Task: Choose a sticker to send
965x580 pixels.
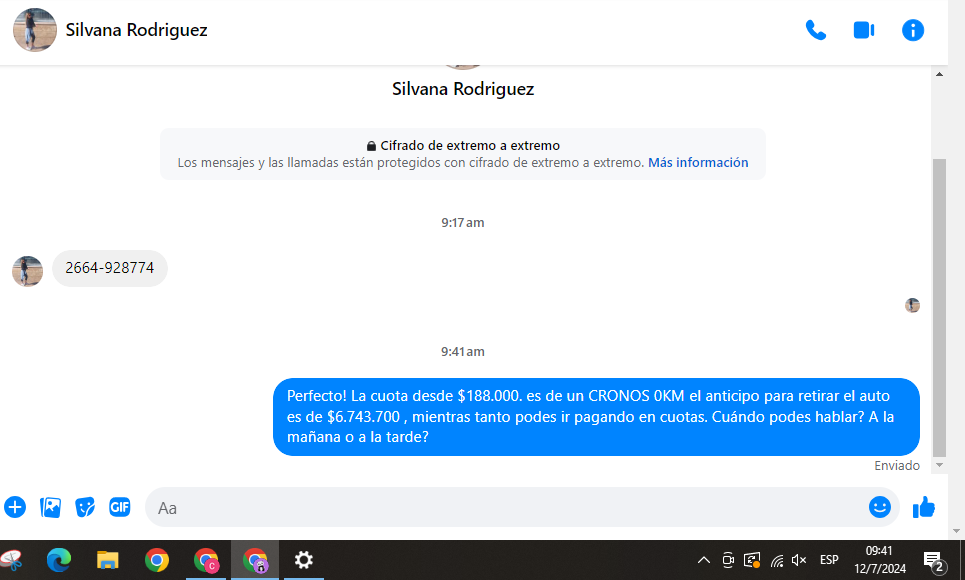Action: (85, 507)
